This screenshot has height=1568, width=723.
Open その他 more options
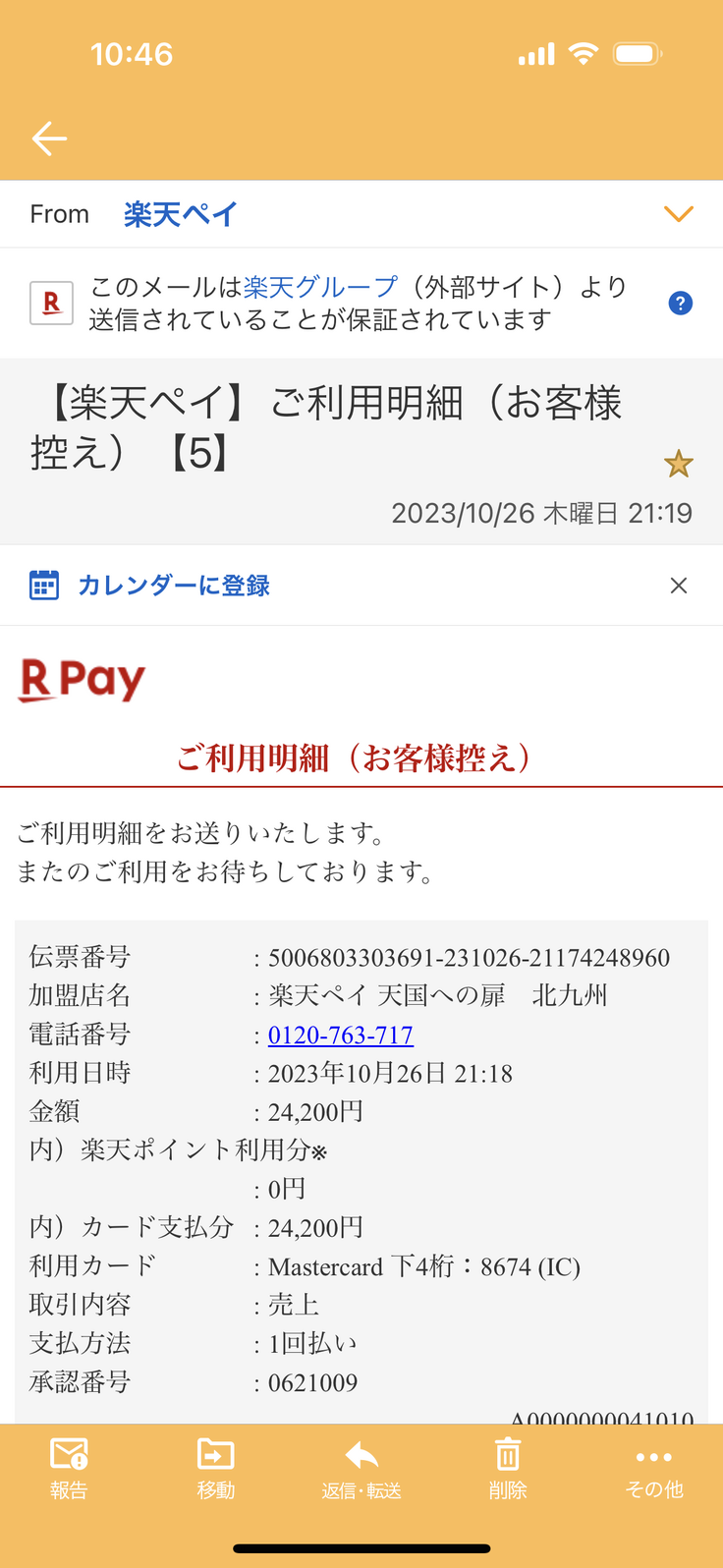pyautogui.click(x=653, y=1468)
